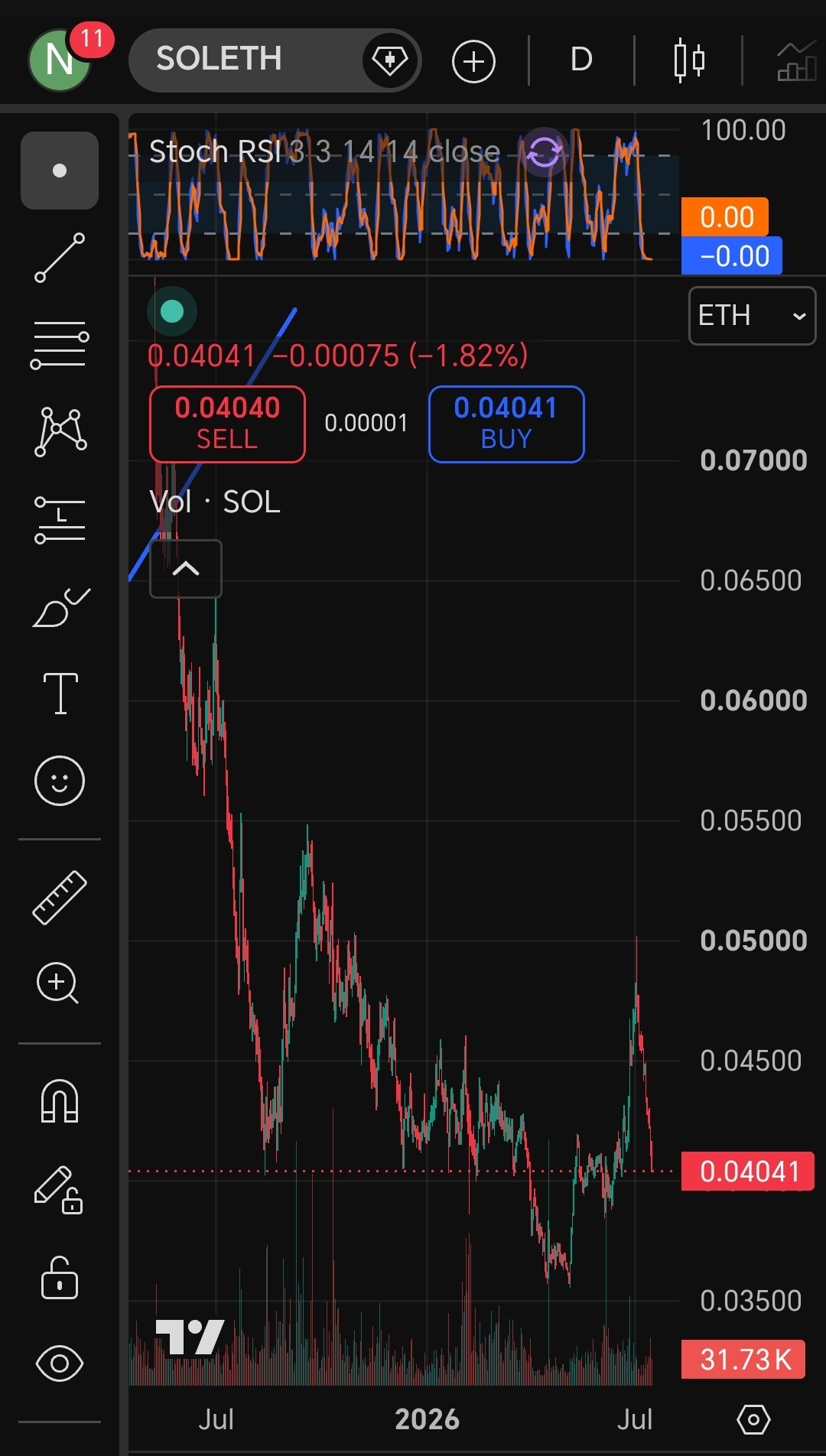
Task: Tap the BUY 0.04041 button
Action: (506, 424)
